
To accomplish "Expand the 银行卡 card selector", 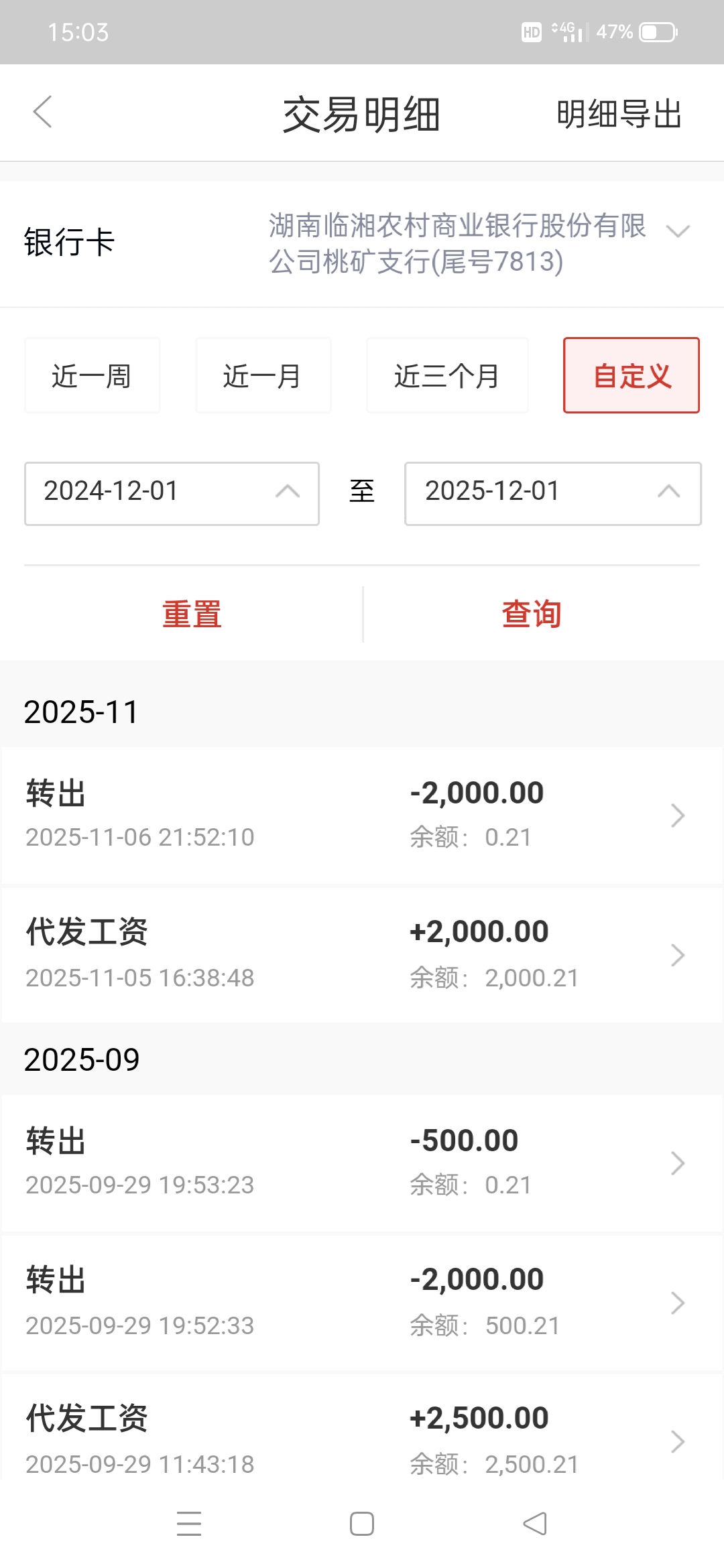I will [678, 231].
